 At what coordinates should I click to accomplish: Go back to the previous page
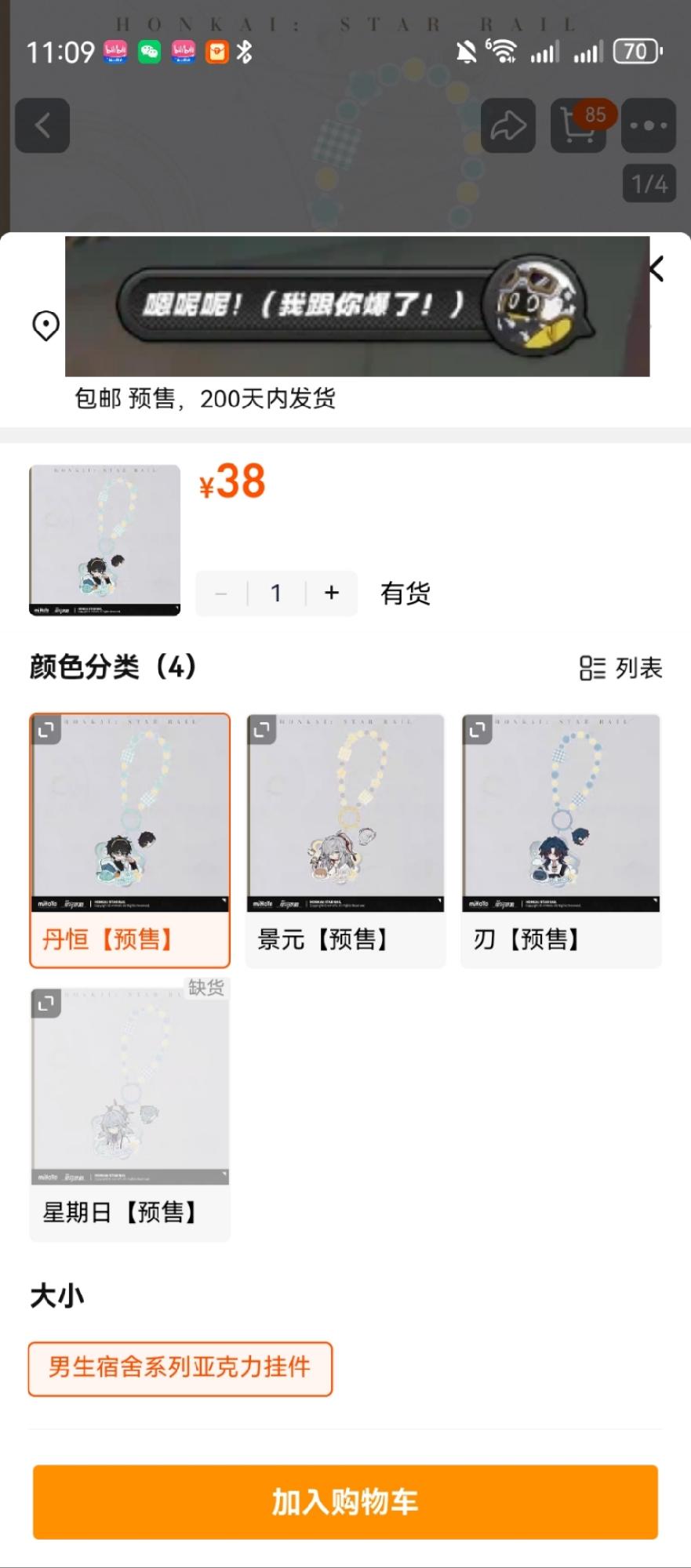pyautogui.click(x=42, y=125)
